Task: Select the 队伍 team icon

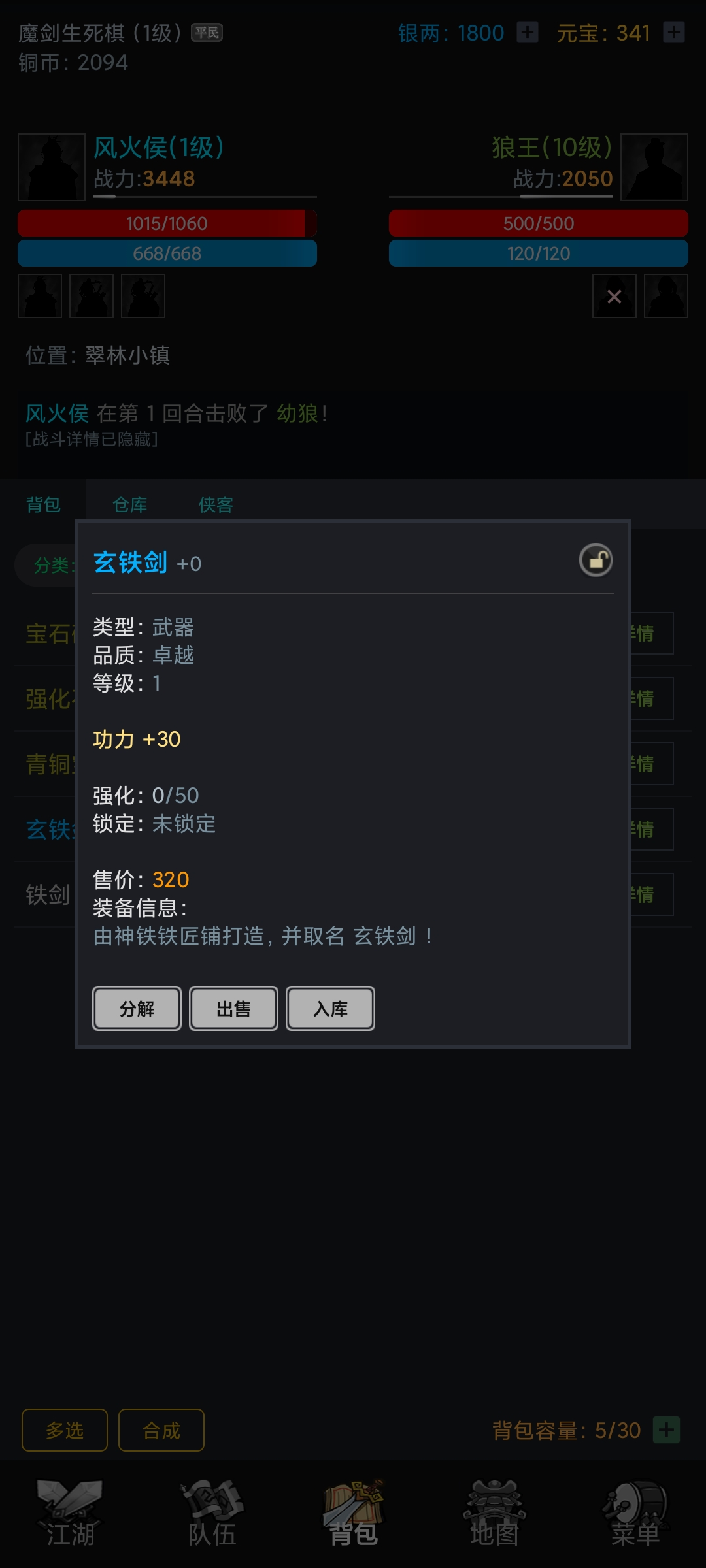Action: 212,1509
